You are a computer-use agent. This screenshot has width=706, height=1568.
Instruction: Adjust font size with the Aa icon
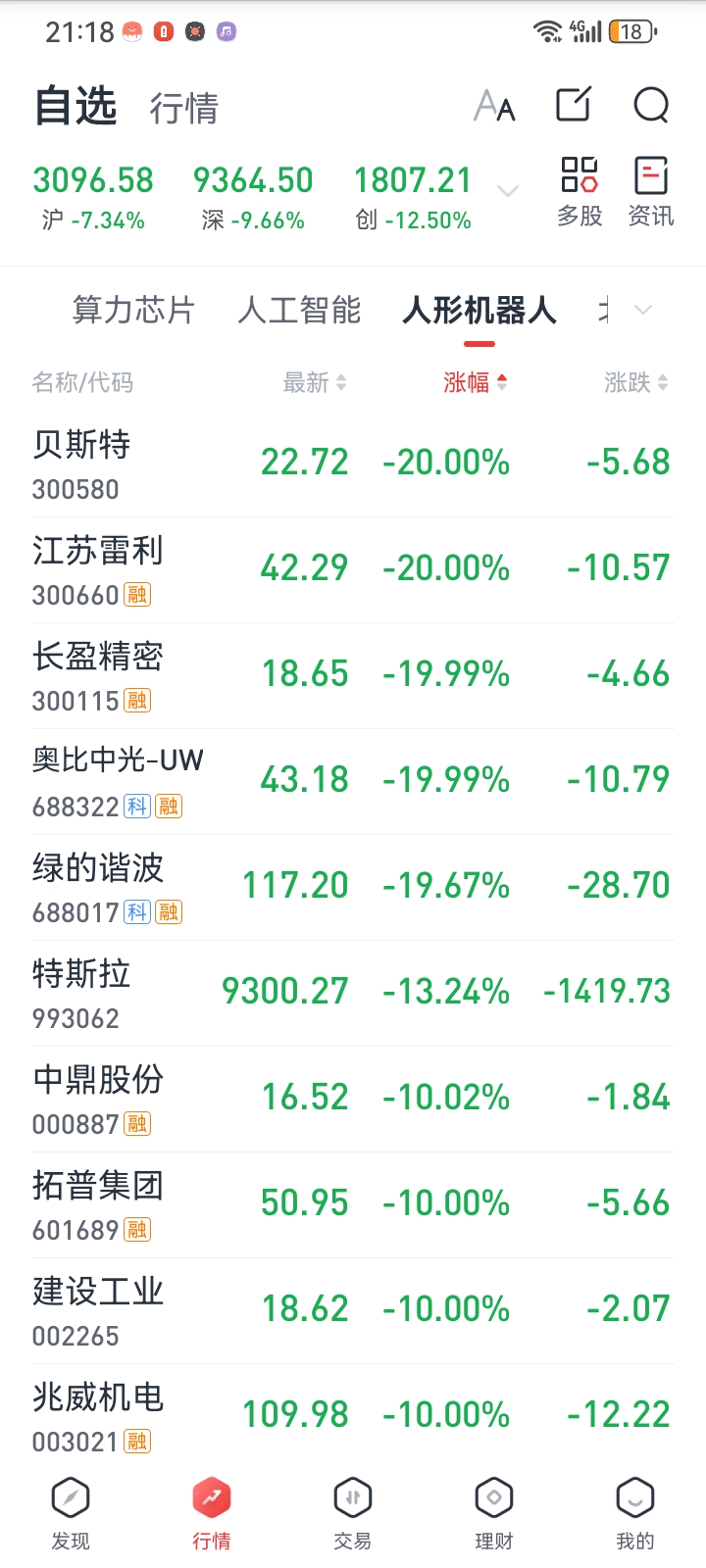[x=494, y=106]
